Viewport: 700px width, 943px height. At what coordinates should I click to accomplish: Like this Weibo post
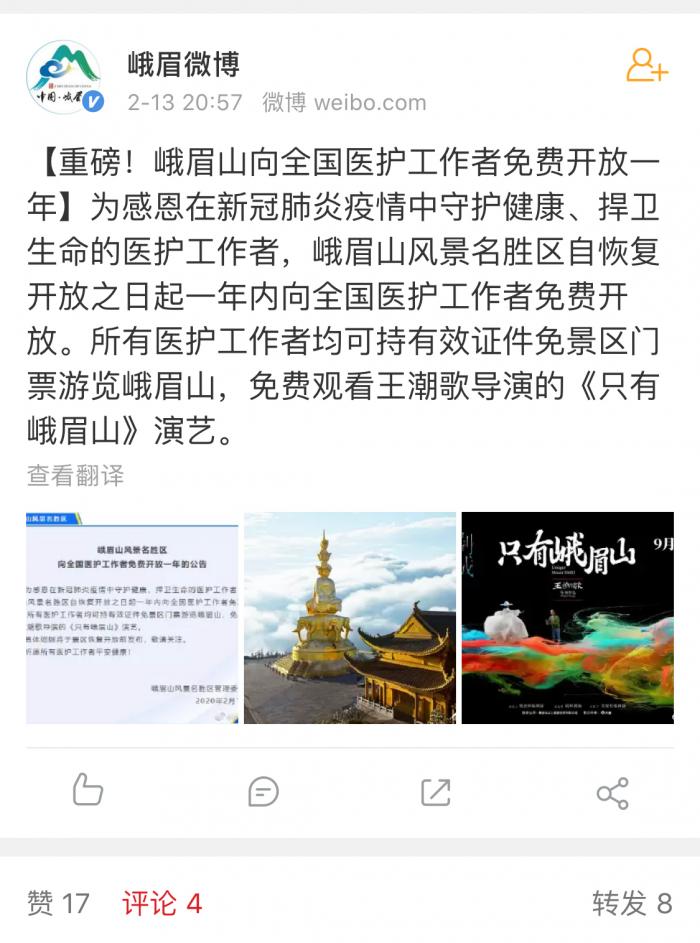pyautogui.click(x=88, y=791)
